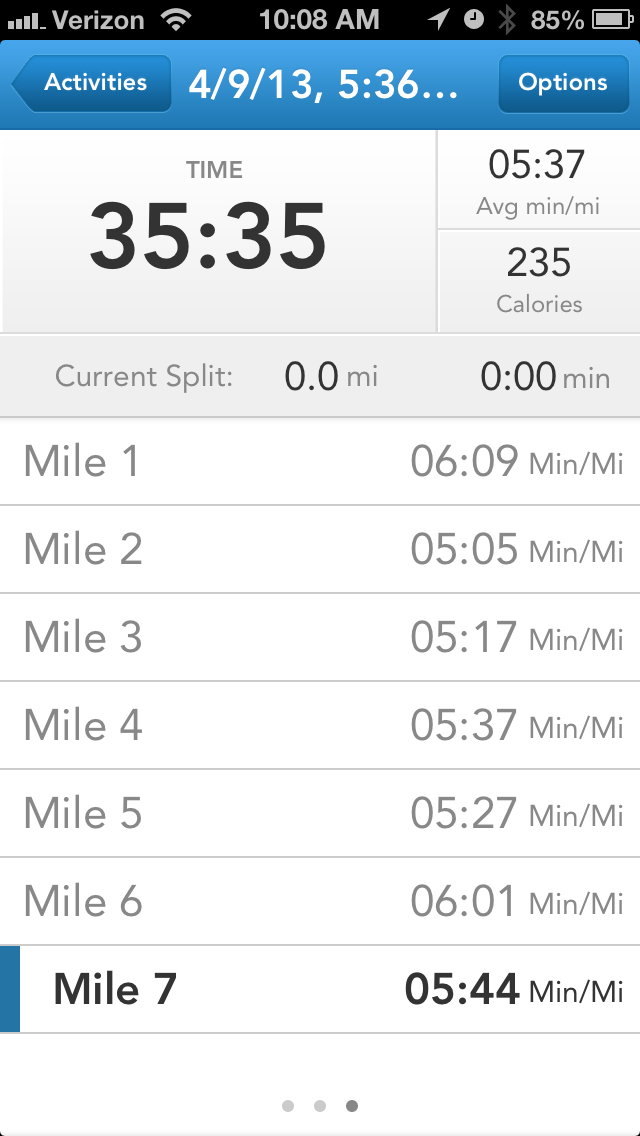
Task: Select the Mile 6 split row
Action: point(320,902)
